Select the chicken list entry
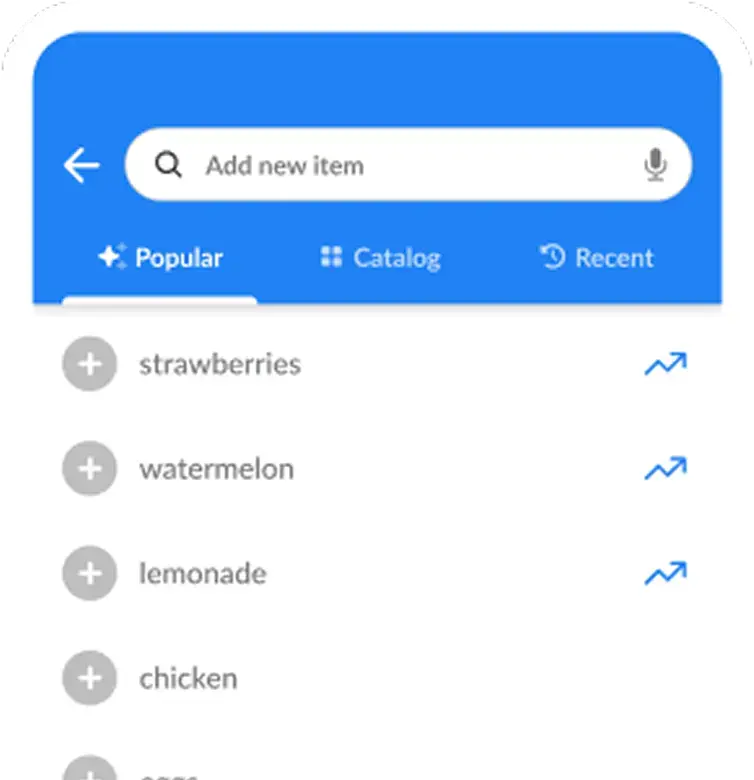754x780 pixels. click(187, 678)
